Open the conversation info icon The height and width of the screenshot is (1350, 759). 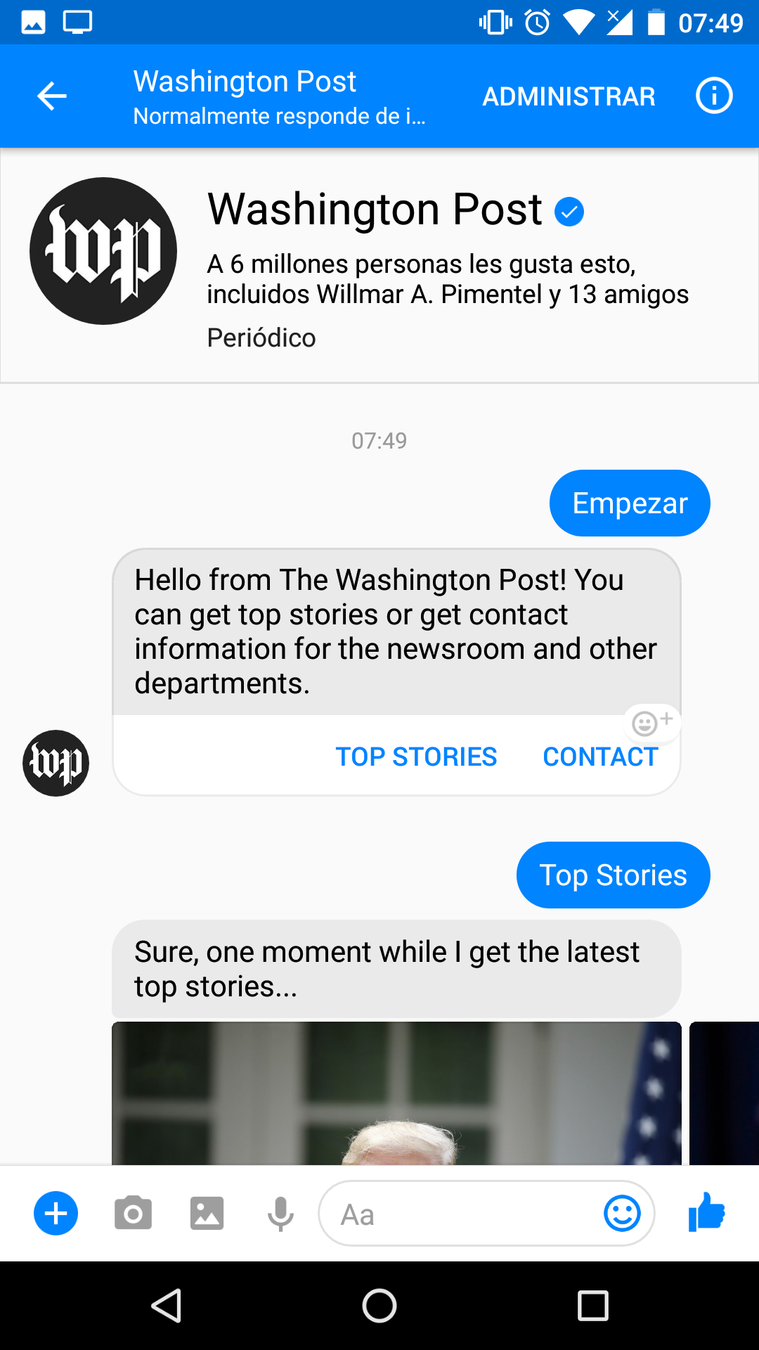click(x=714, y=96)
